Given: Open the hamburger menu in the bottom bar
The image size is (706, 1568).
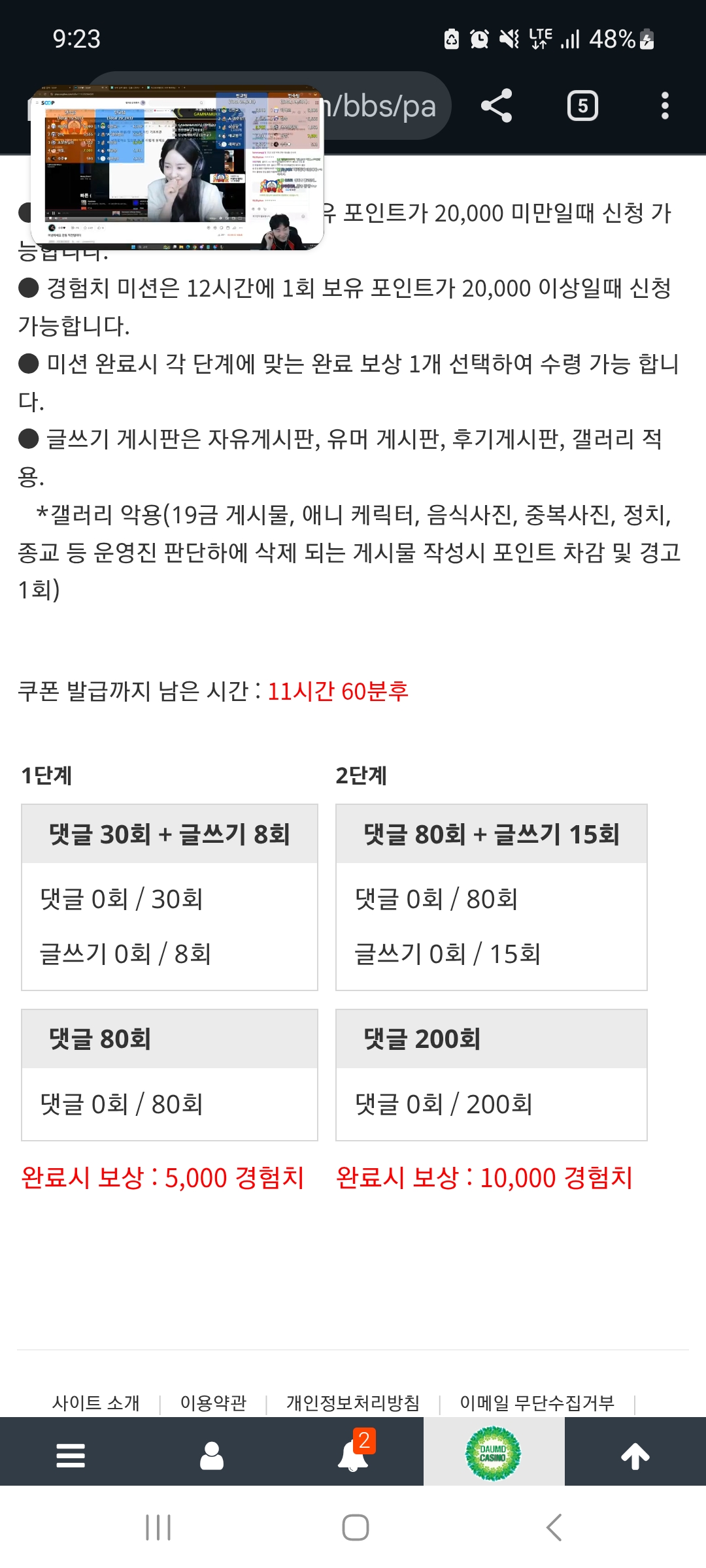Looking at the screenshot, I should pos(71,1456).
